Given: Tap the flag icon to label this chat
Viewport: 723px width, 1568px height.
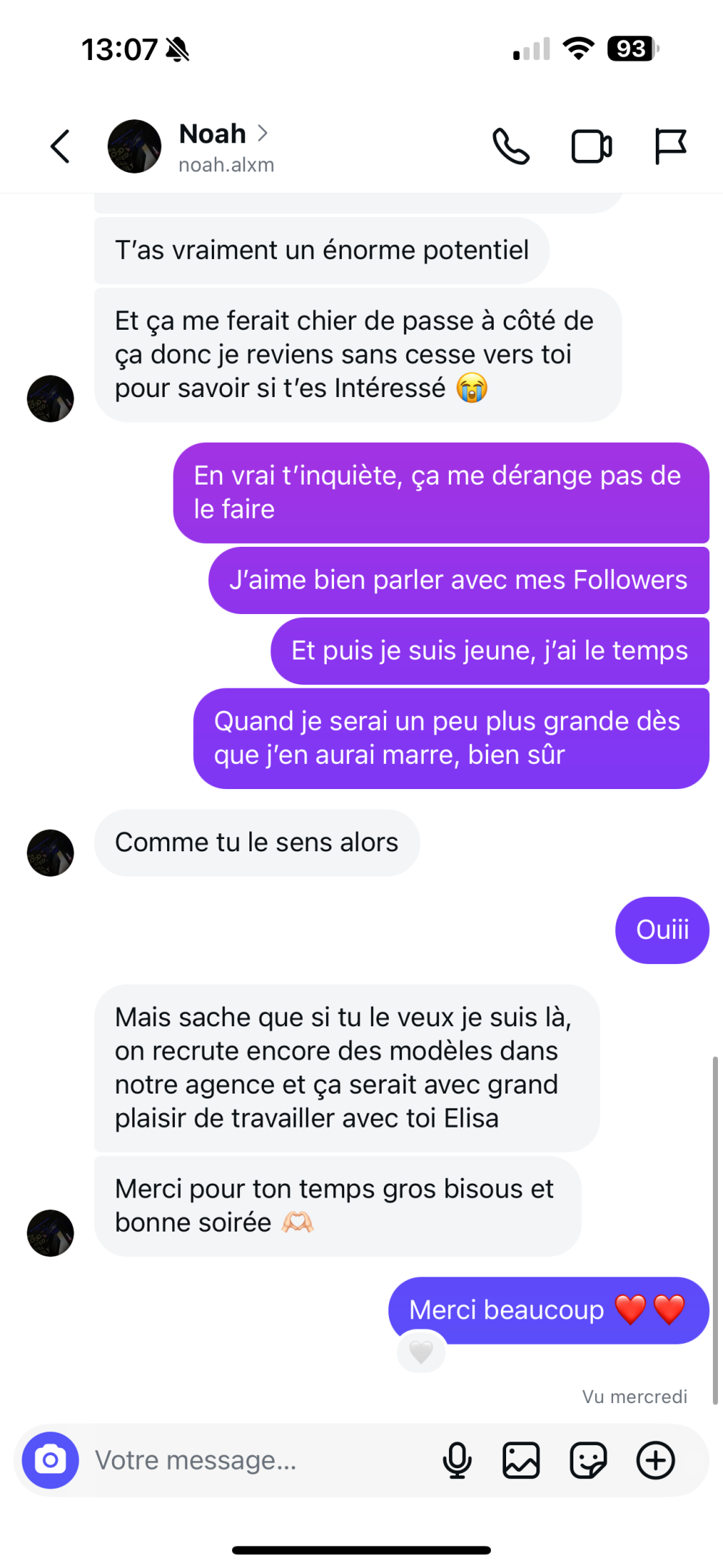Looking at the screenshot, I should click(x=670, y=147).
